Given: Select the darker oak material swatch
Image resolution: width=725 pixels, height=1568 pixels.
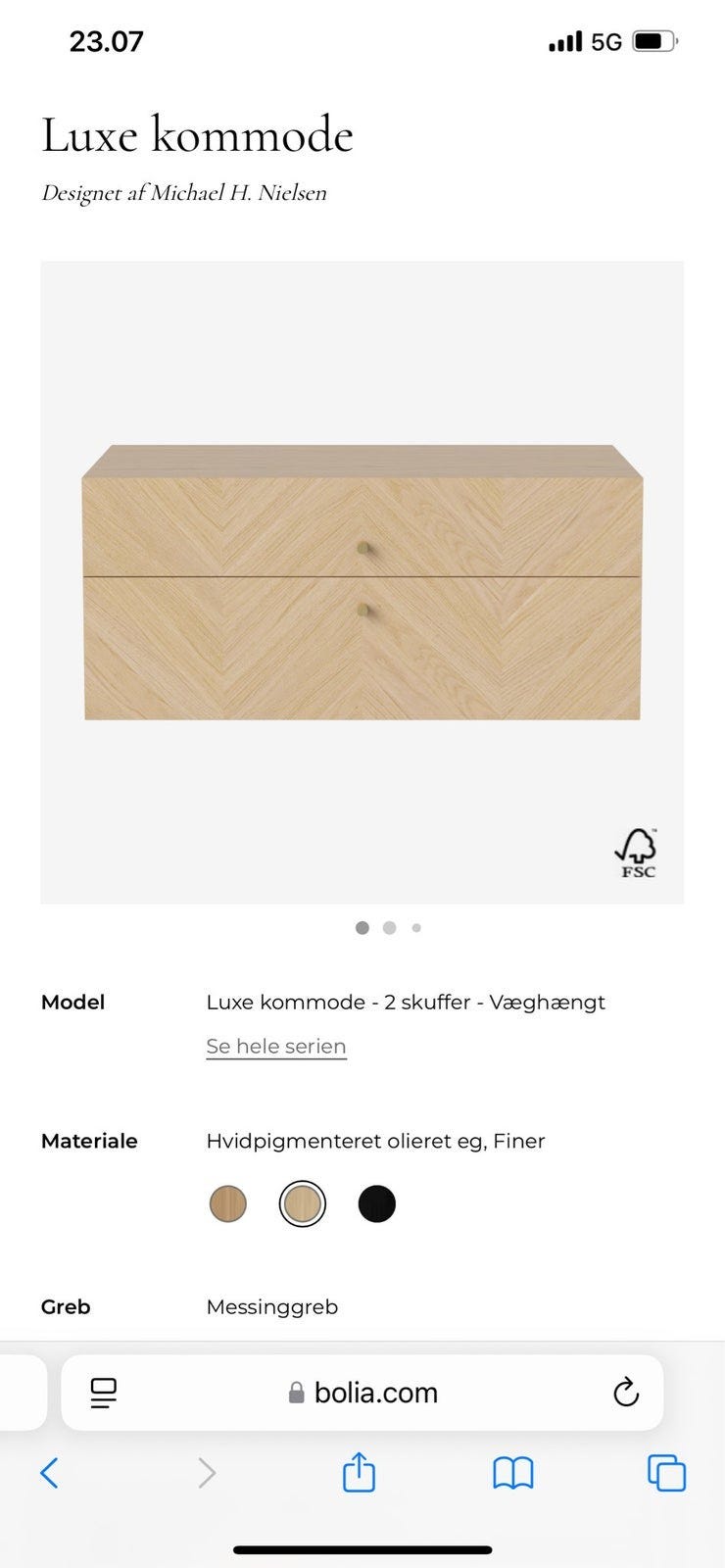Looking at the screenshot, I should [x=228, y=1202].
